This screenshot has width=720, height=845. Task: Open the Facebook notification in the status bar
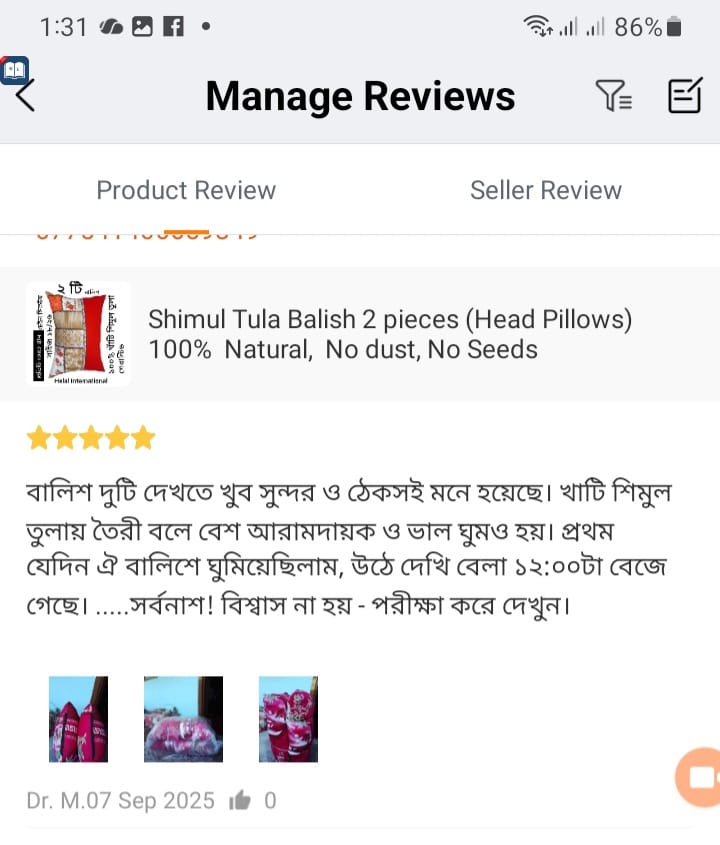176,28
